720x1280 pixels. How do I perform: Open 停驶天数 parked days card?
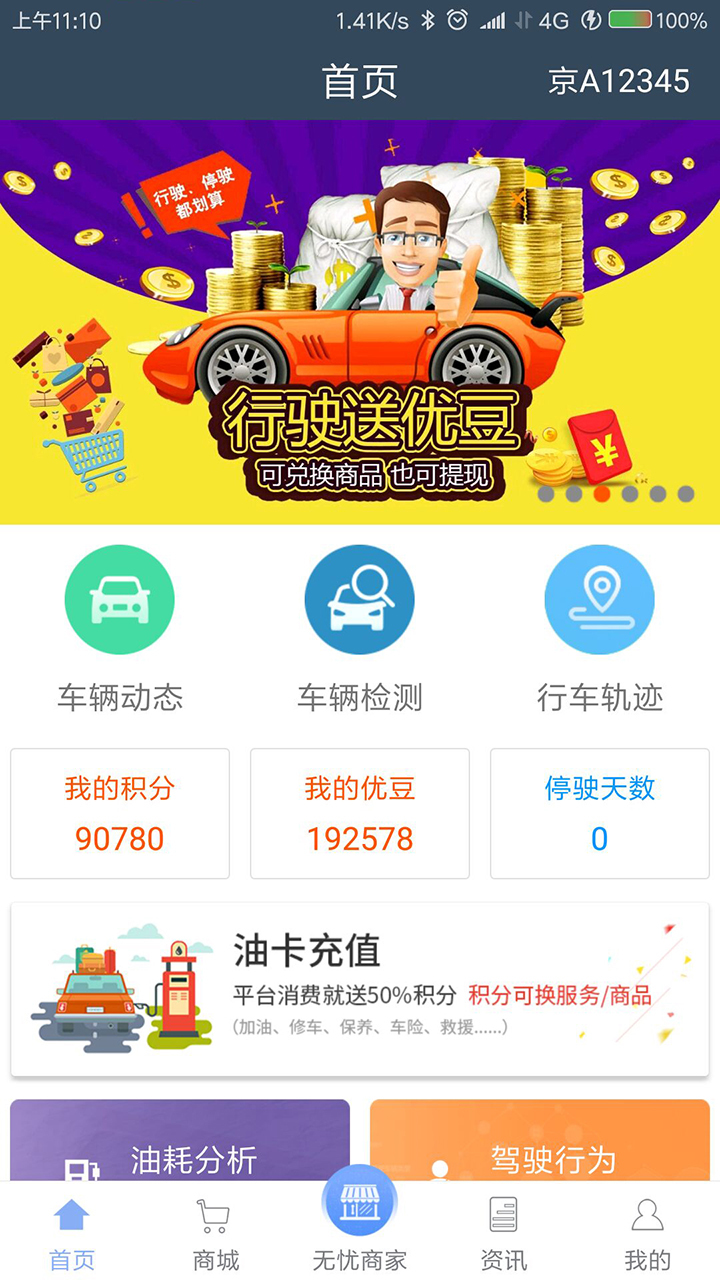point(600,813)
